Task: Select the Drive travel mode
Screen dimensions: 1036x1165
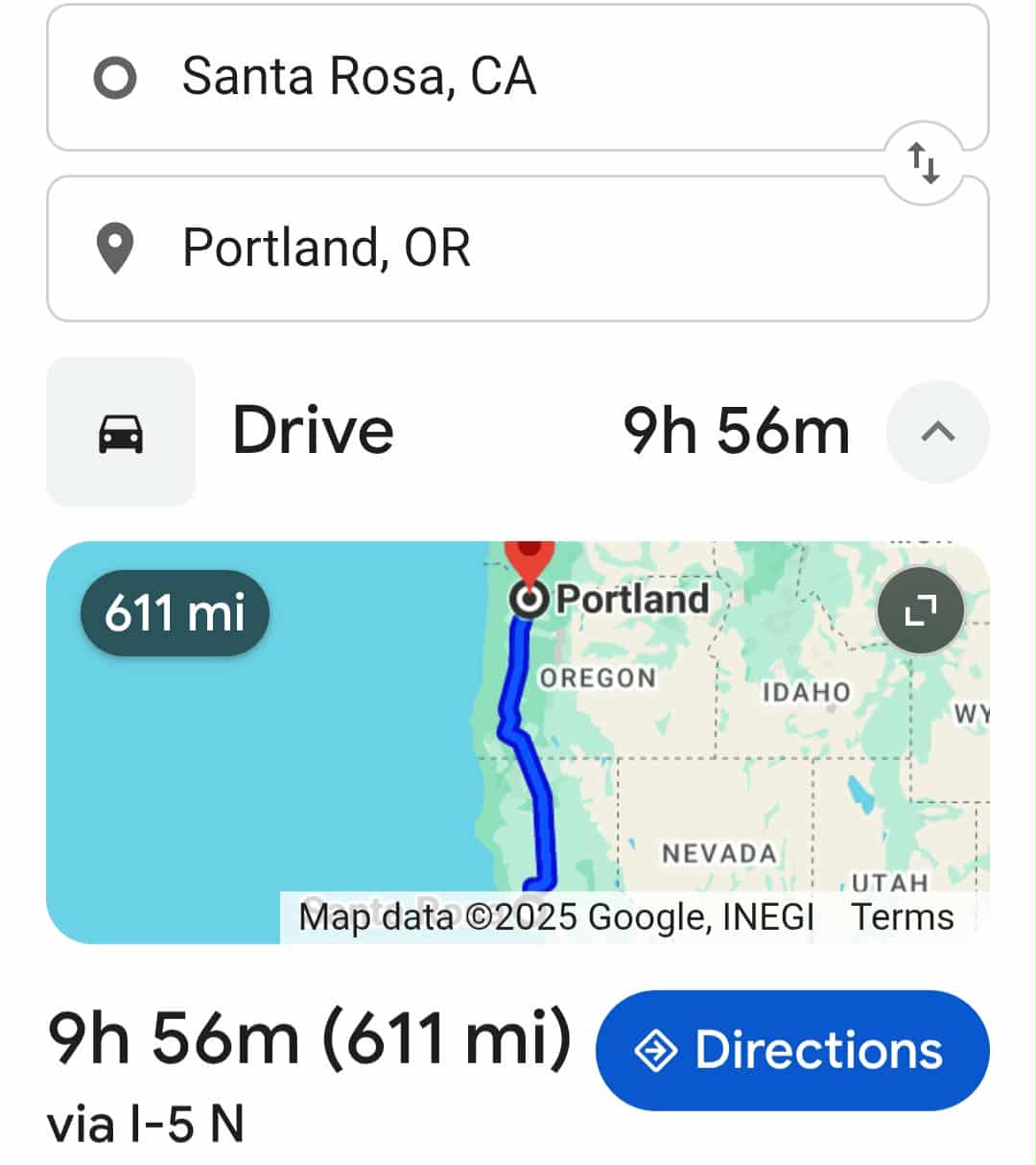Action: point(121,432)
